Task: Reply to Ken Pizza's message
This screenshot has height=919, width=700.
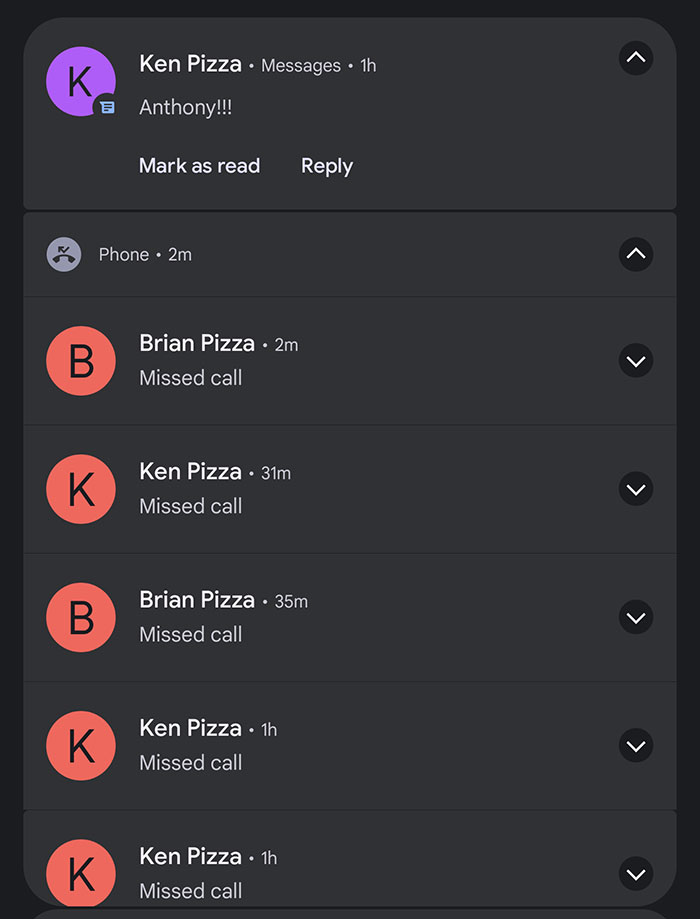Action: [x=327, y=166]
